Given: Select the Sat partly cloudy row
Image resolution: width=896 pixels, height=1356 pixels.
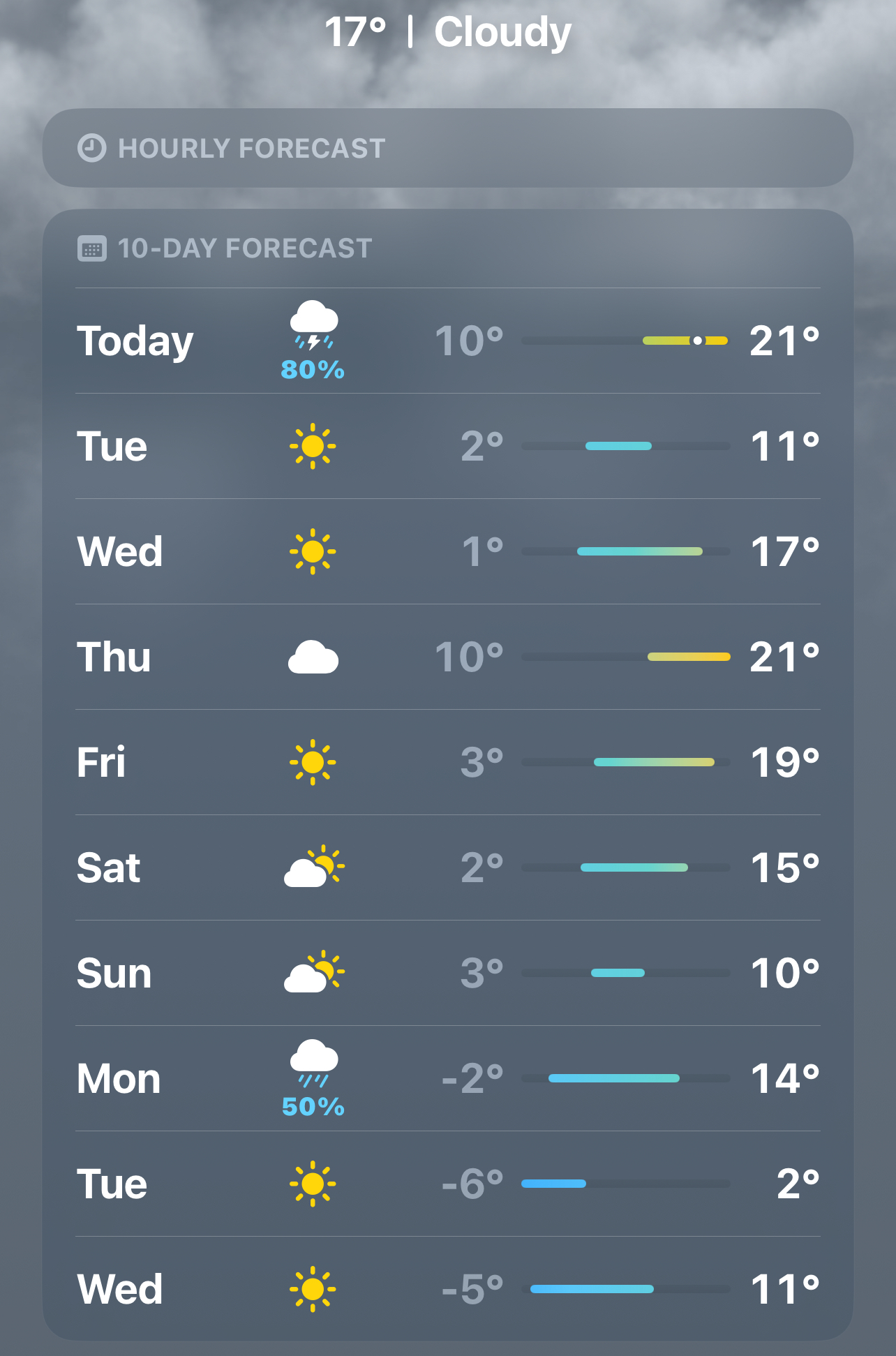Looking at the screenshot, I should tap(447, 867).
